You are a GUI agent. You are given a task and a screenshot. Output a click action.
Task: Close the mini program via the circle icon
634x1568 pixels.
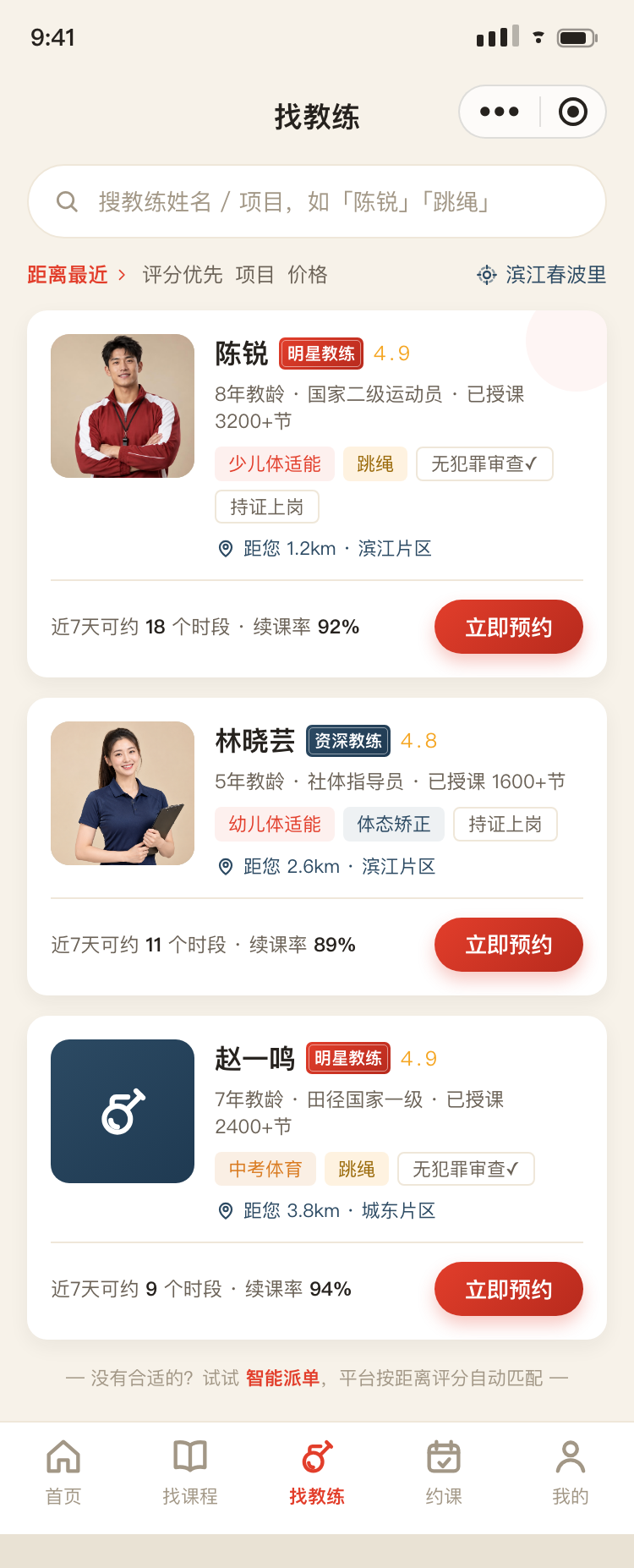573,112
